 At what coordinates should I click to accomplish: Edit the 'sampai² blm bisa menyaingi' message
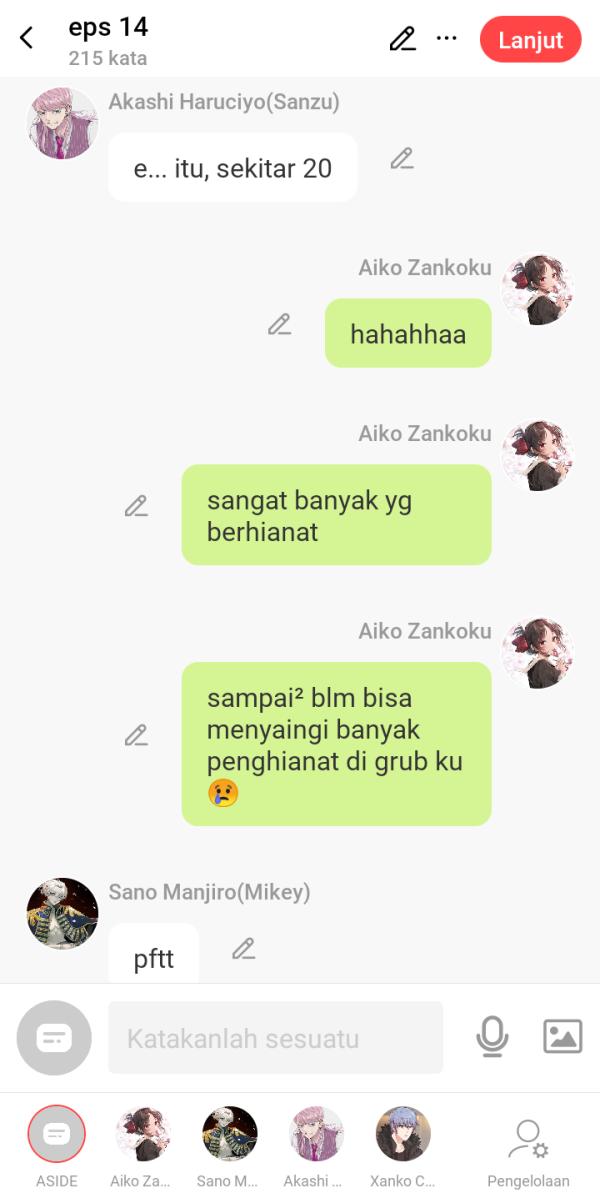click(136, 736)
